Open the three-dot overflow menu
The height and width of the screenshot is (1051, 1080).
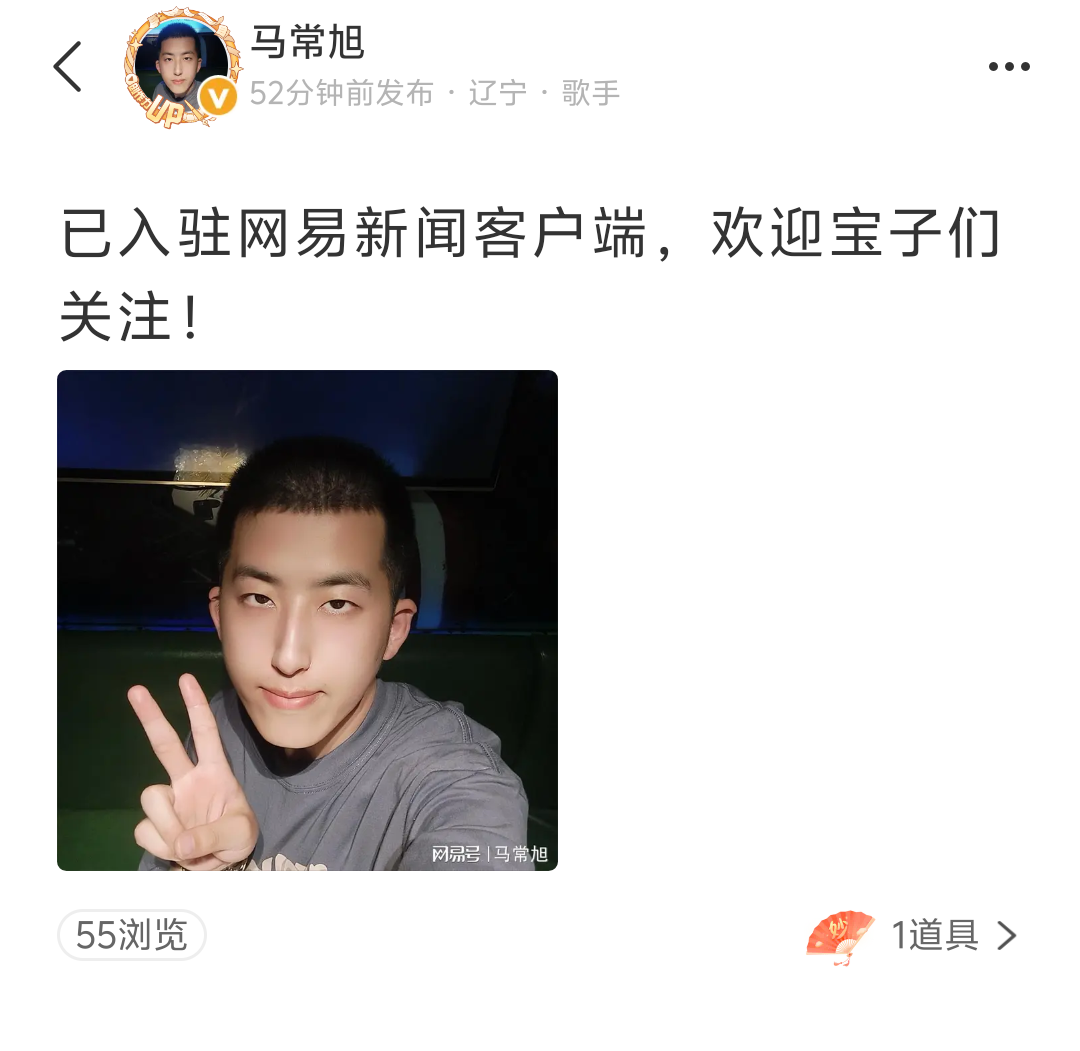pos(1008,67)
